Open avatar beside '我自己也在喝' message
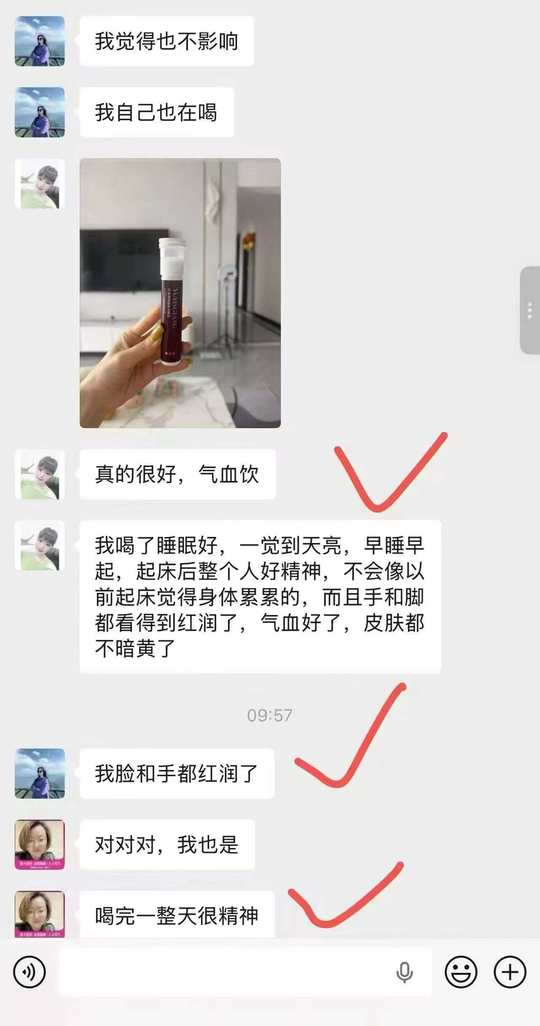The height and width of the screenshot is (1026, 540). 40,112
